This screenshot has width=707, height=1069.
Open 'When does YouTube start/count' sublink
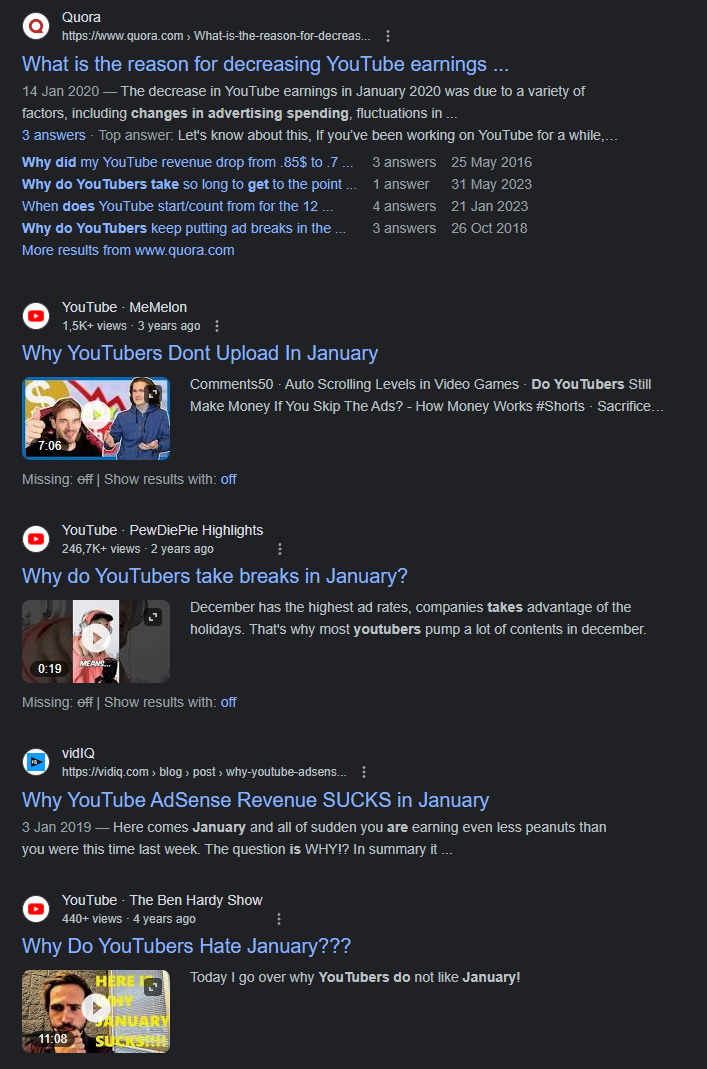177,206
